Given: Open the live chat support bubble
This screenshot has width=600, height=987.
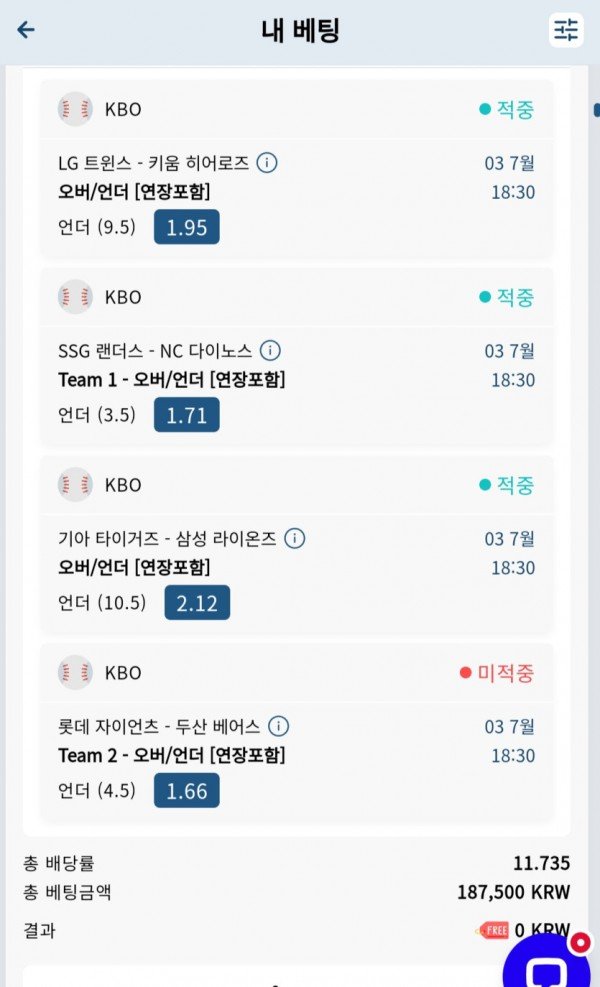Looking at the screenshot, I should (x=548, y=960).
